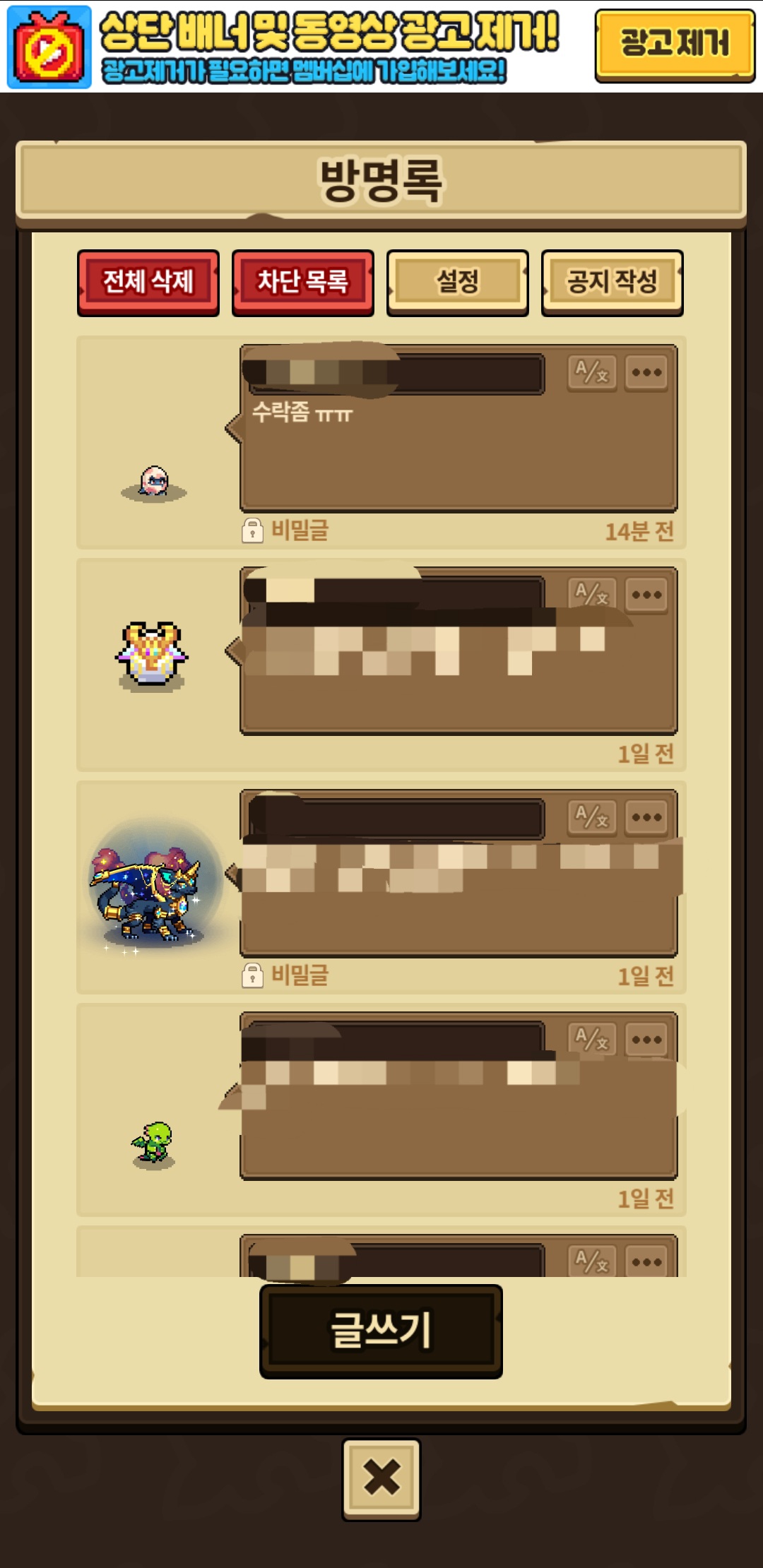763x1568 pixels.
Task: Tap the 광고제거 button in the banner
Action: click(675, 44)
